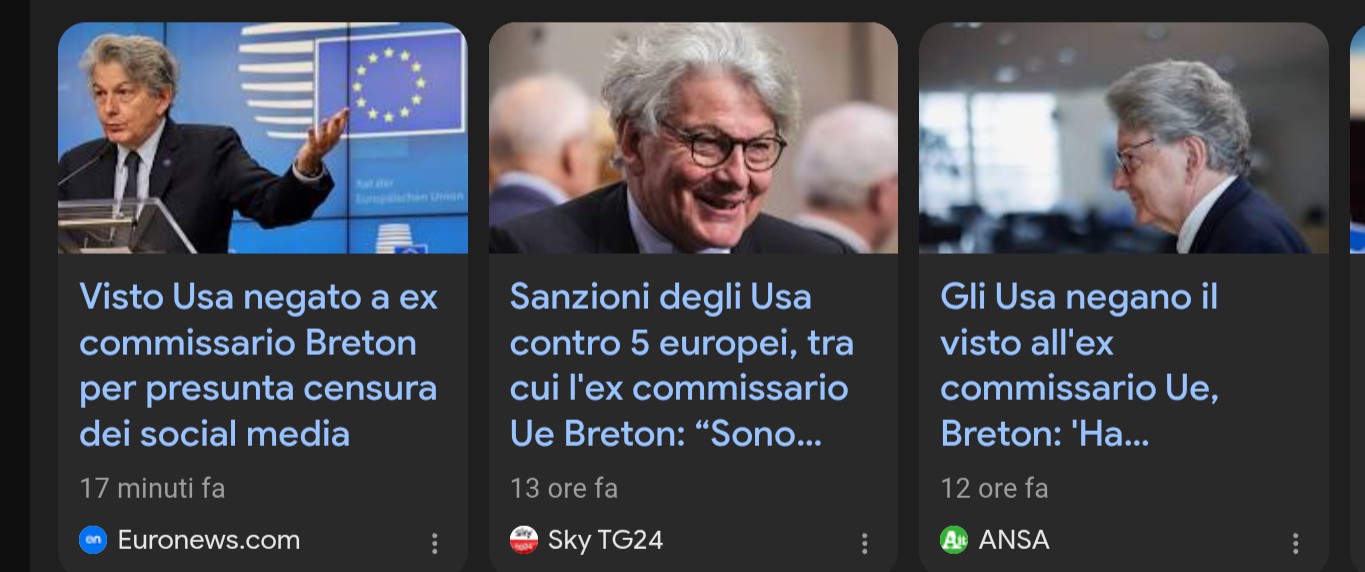1365x572 pixels.
Task: Open the Sky TG24 article on US sanctions
Action: click(680, 365)
